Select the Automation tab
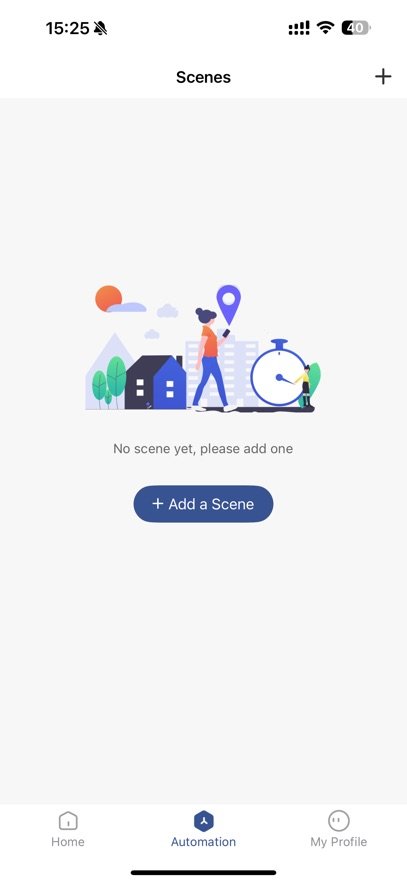The width and height of the screenshot is (407, 883). (203, 830)
